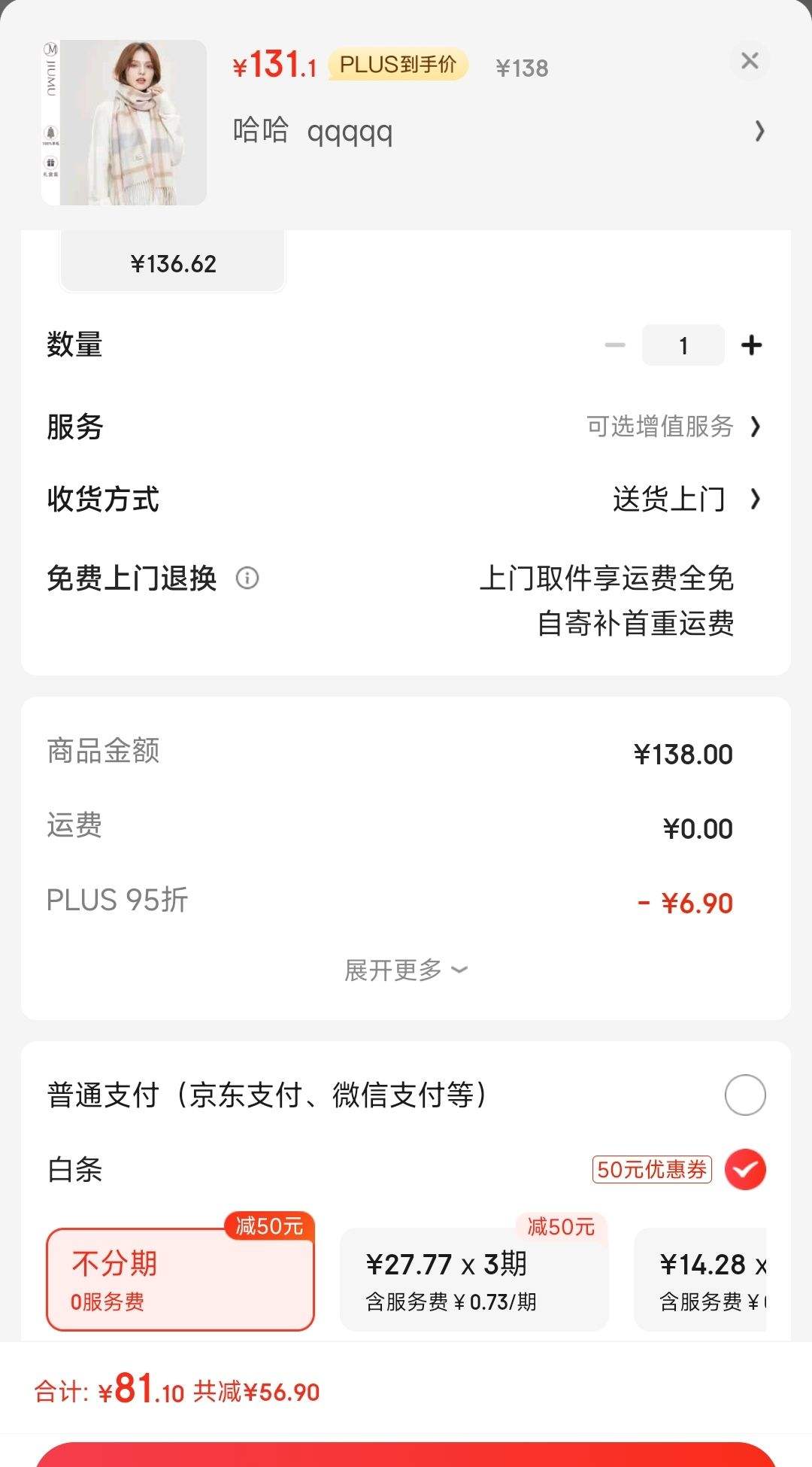Choose the ¥14.28 installment plan
812x1467 pixels.
pos(701,1279)
